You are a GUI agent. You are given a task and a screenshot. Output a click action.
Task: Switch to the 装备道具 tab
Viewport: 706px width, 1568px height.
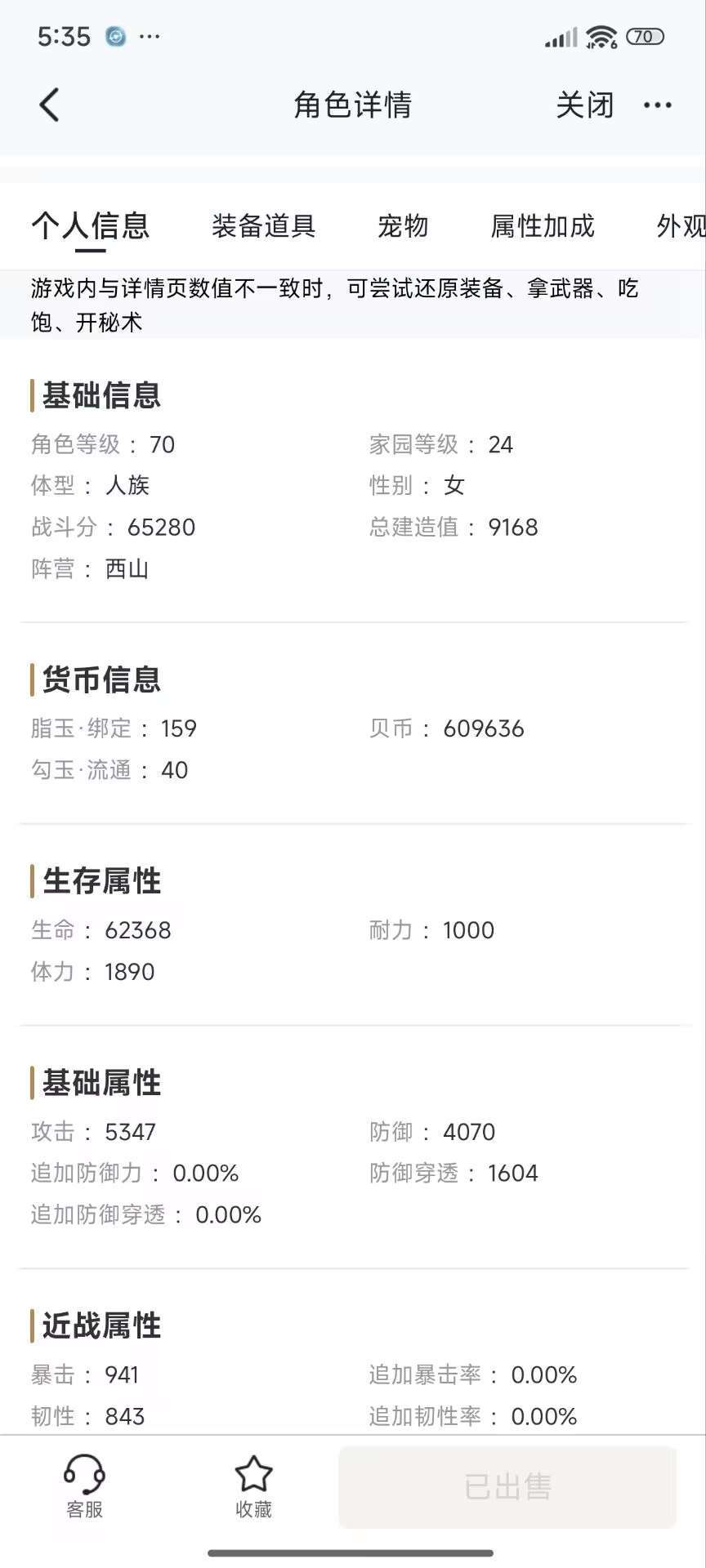tap(264, 225)
